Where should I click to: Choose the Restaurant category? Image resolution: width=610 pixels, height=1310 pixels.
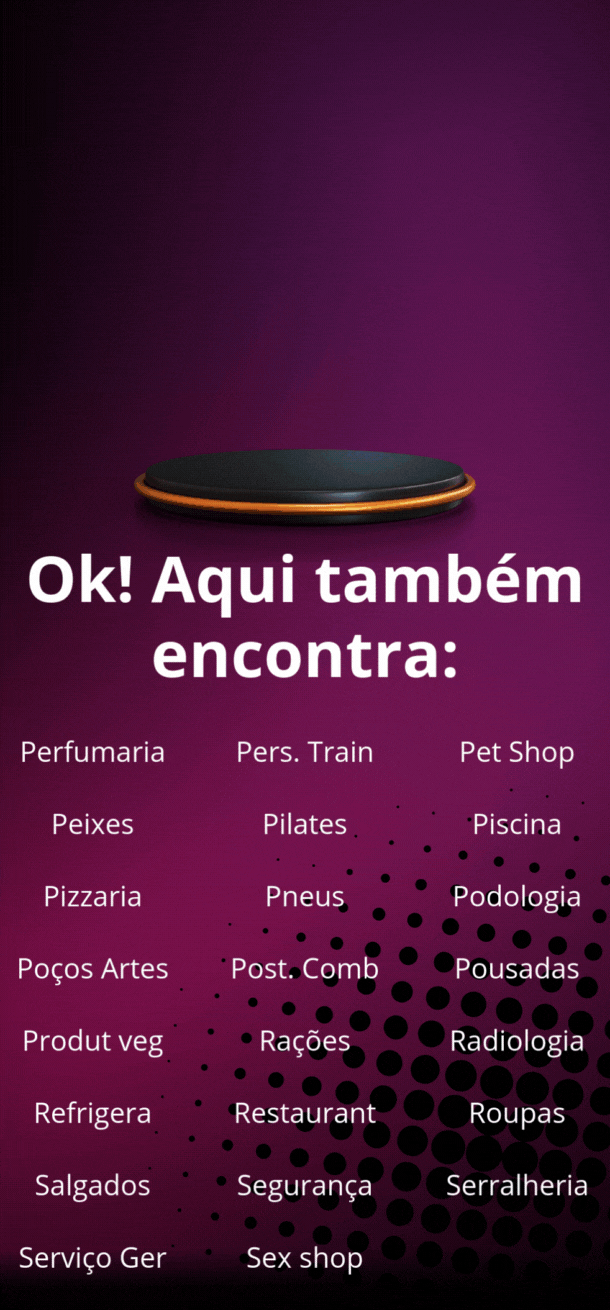coord(305,1113)
